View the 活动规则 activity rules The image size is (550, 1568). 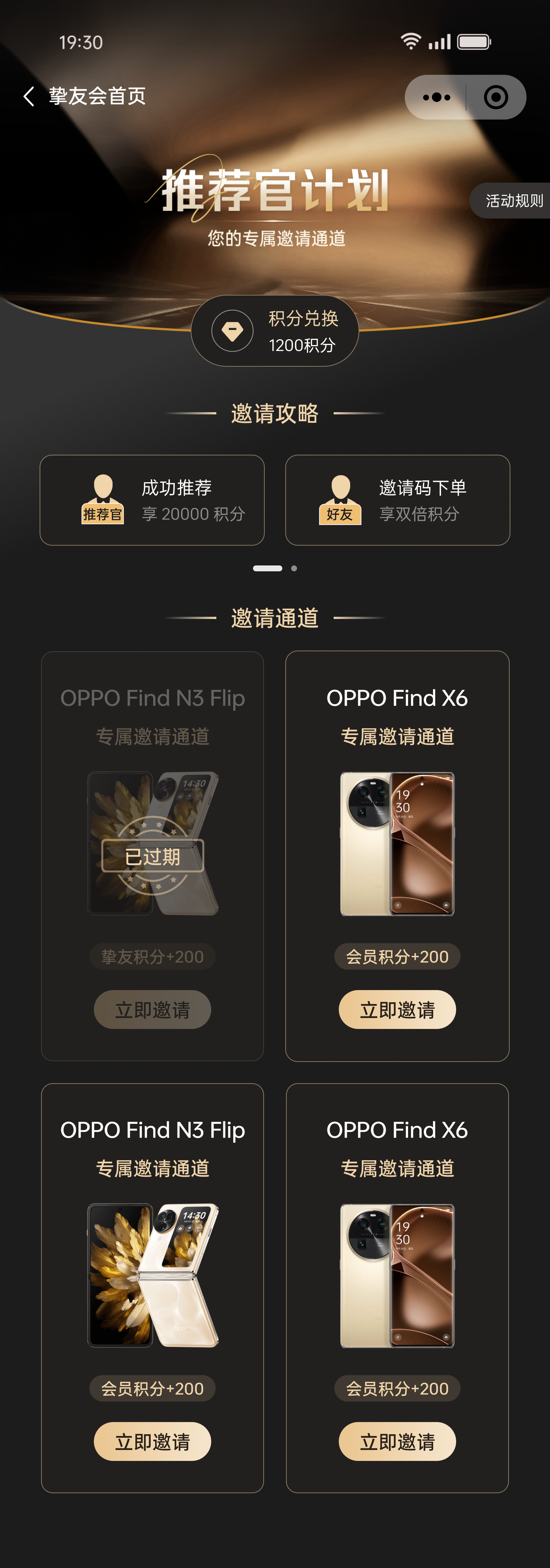[x=513, y=201]
